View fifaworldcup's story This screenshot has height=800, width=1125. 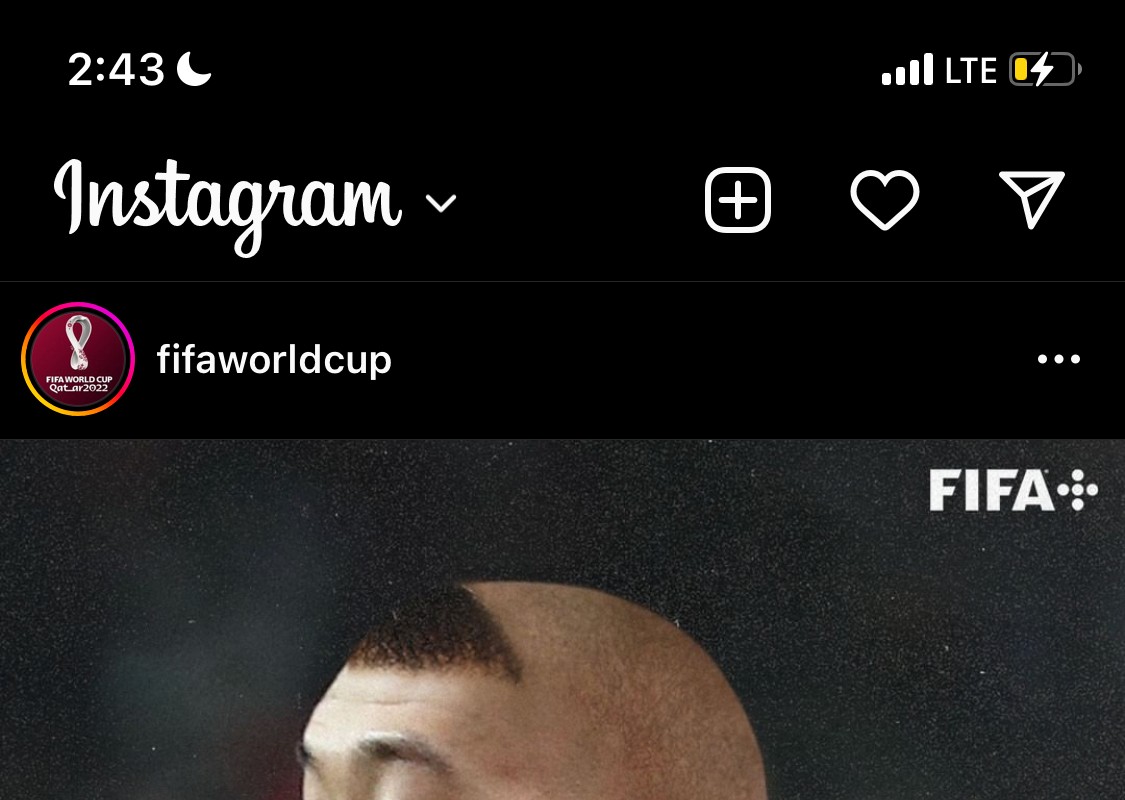click(78, 359)
